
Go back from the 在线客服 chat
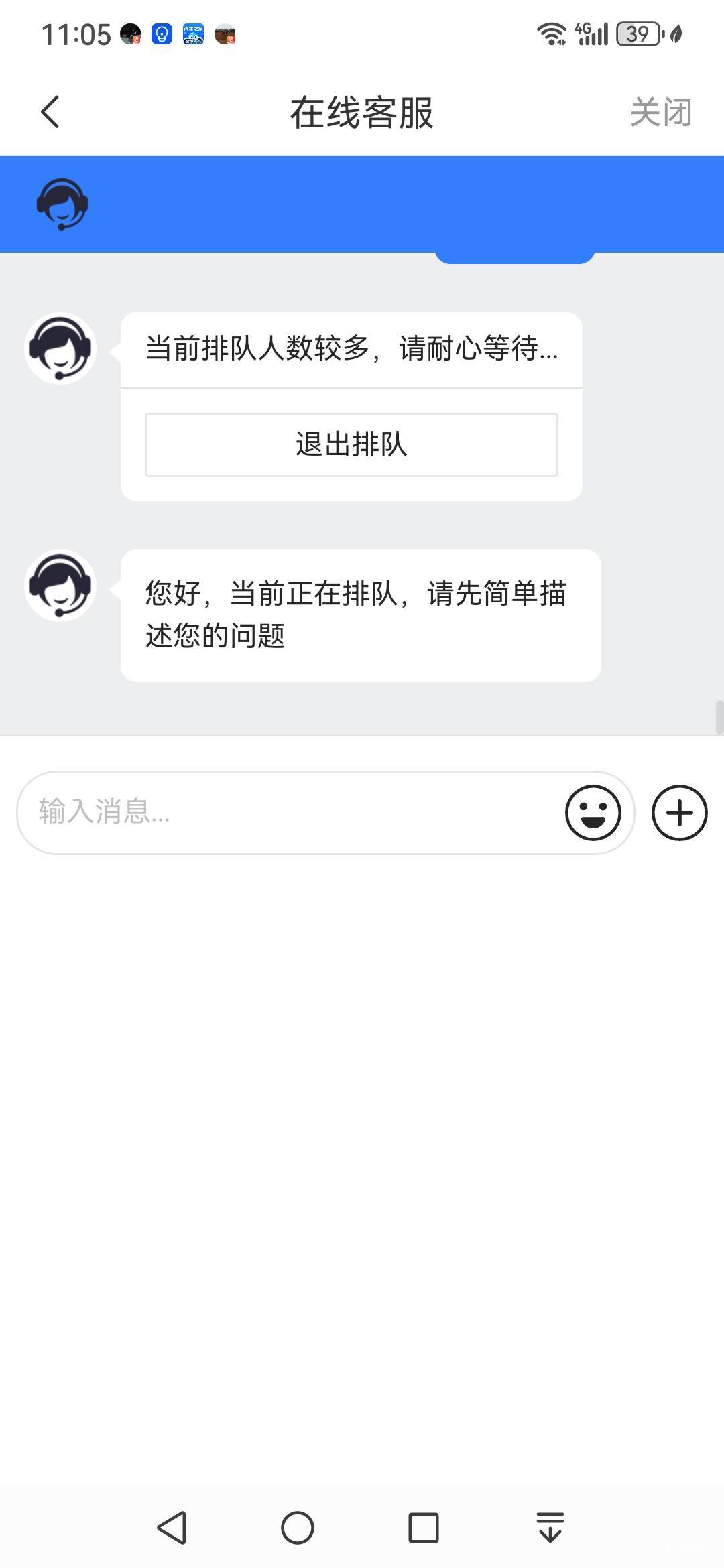pos(50,112)
